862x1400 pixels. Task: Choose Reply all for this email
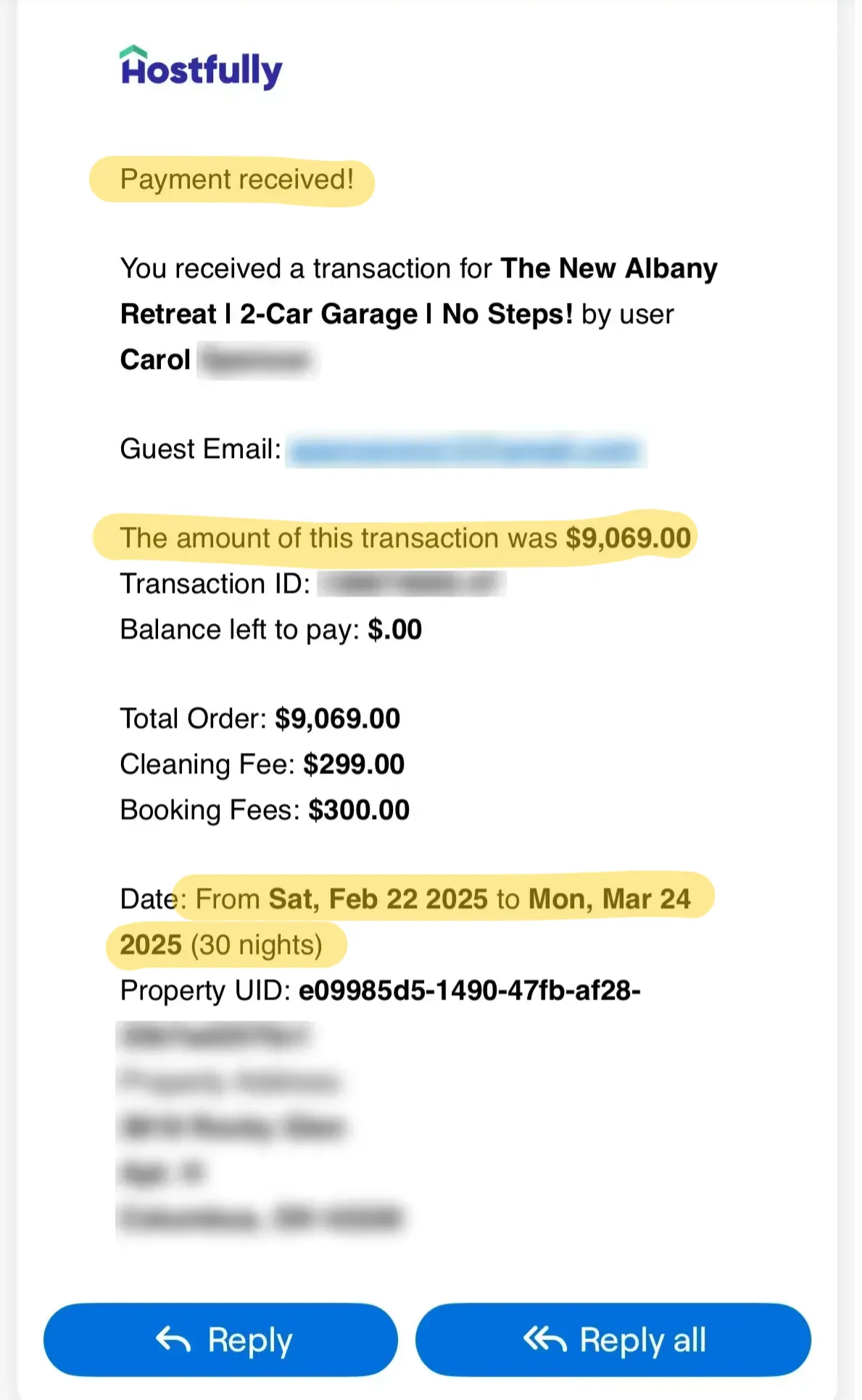tap(613, 1339)
